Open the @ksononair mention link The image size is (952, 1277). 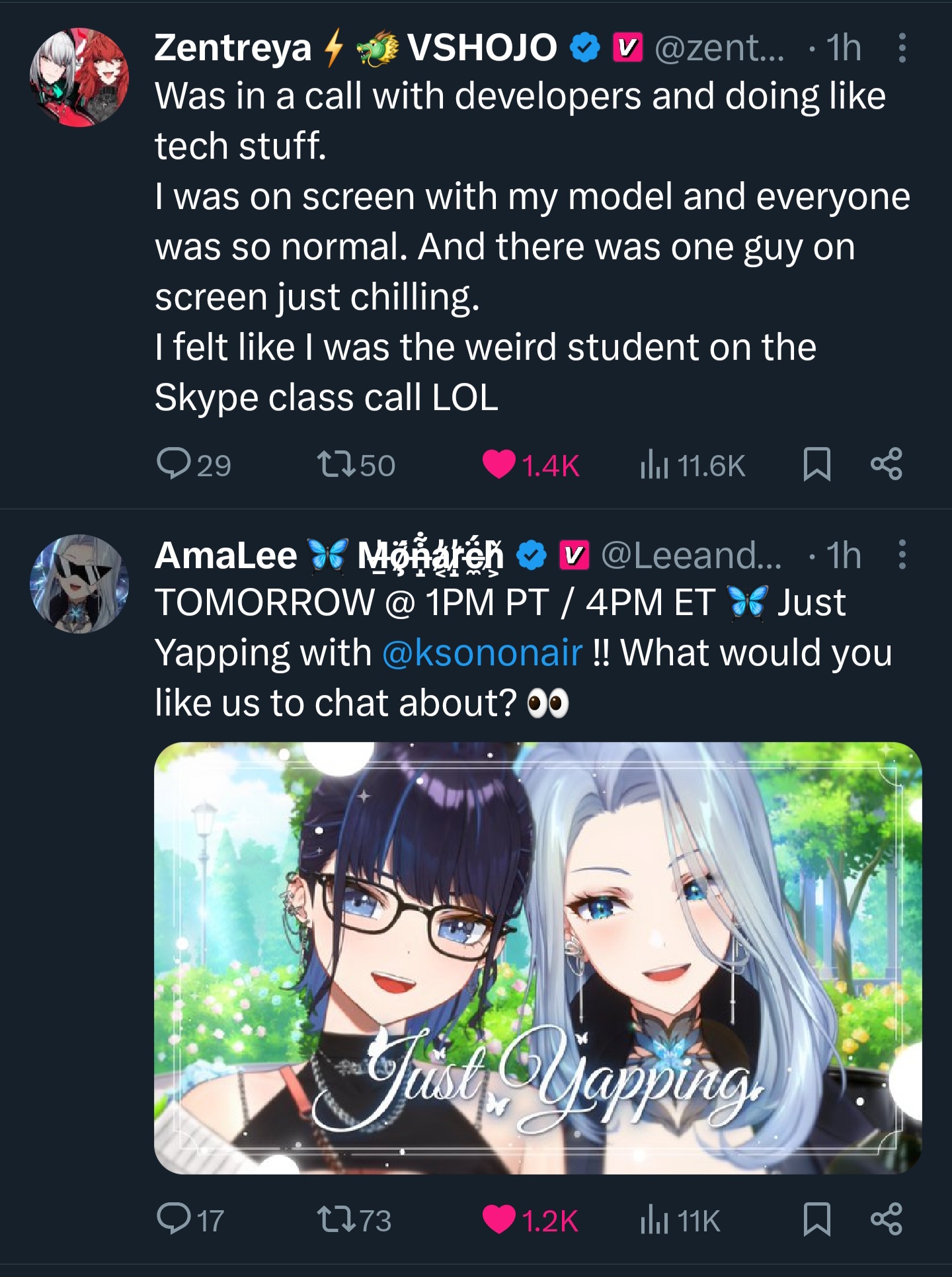(x=483, y=653)
